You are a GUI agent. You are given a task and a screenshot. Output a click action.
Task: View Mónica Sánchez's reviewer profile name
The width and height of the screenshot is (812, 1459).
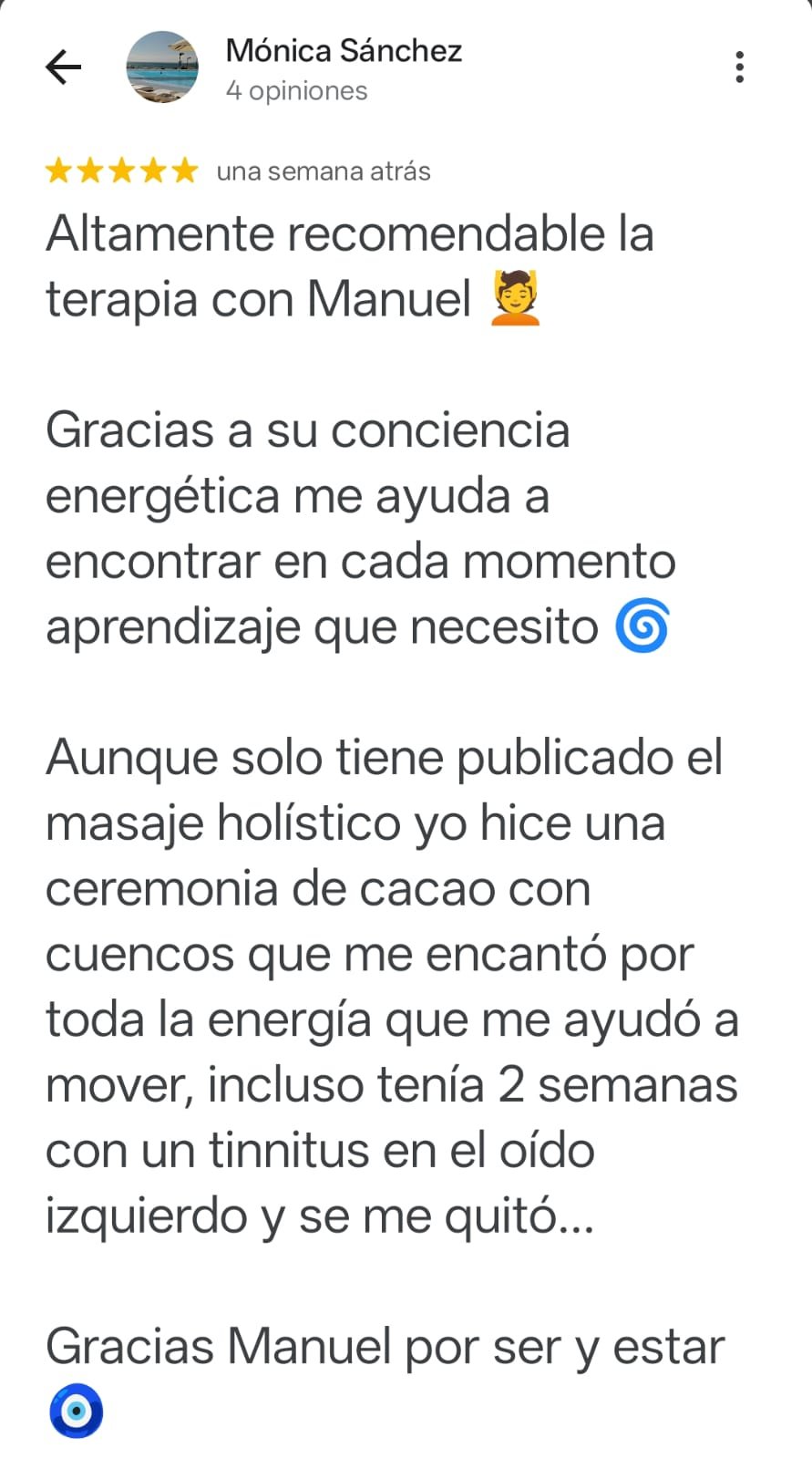[344, 51]
